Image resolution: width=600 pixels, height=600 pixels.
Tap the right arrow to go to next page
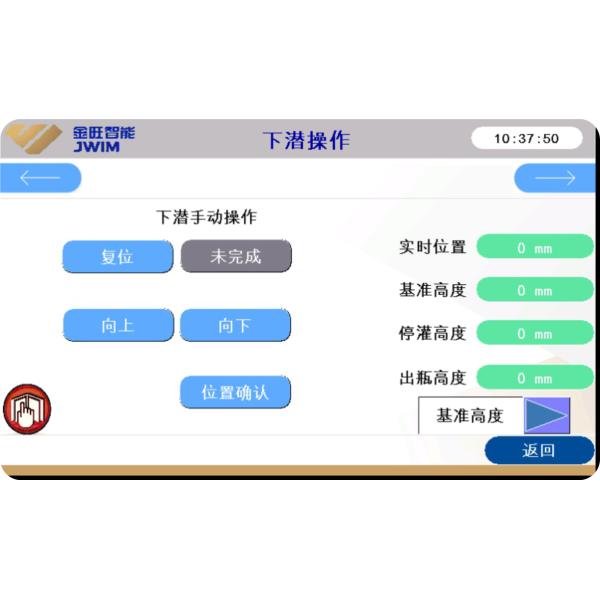[x=555, y=178]
